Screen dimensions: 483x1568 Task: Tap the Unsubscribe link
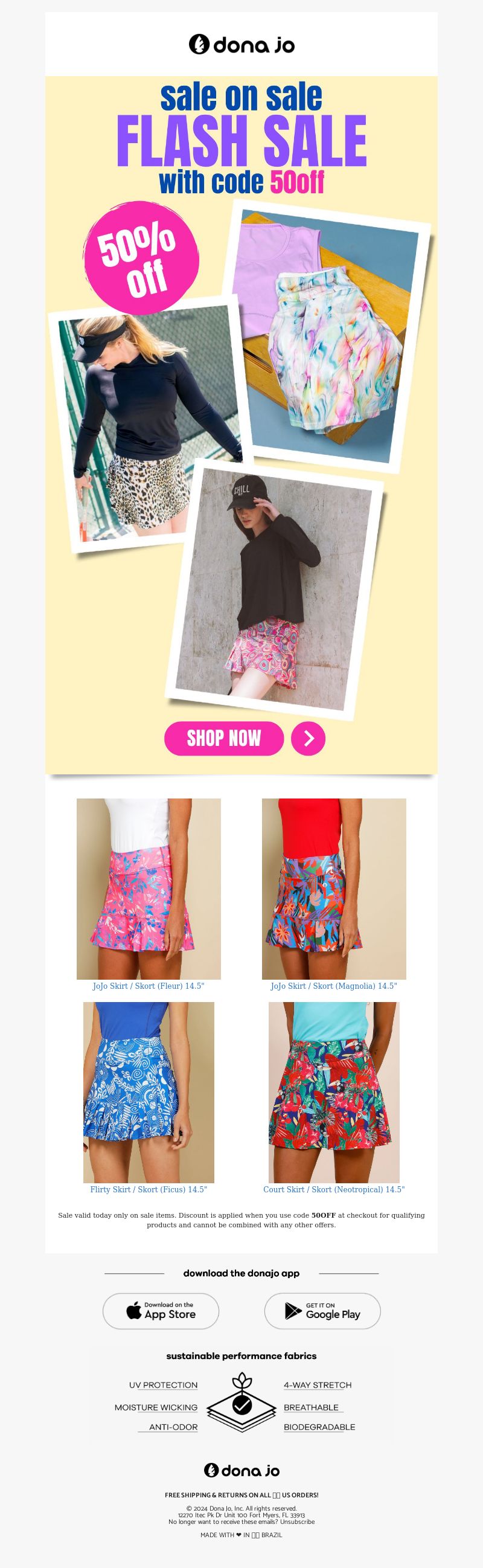pyautogui.click(x=298, y=1521)
